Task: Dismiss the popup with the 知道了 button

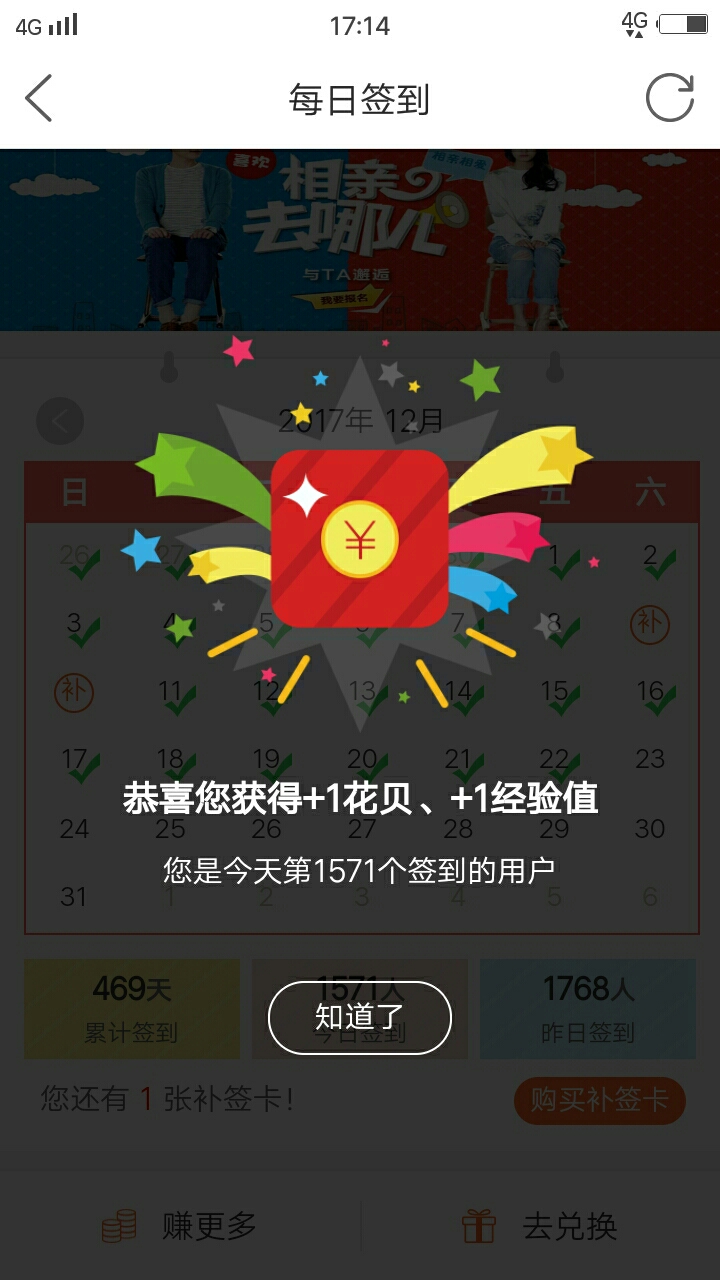Action: (x=360, y=1017)
